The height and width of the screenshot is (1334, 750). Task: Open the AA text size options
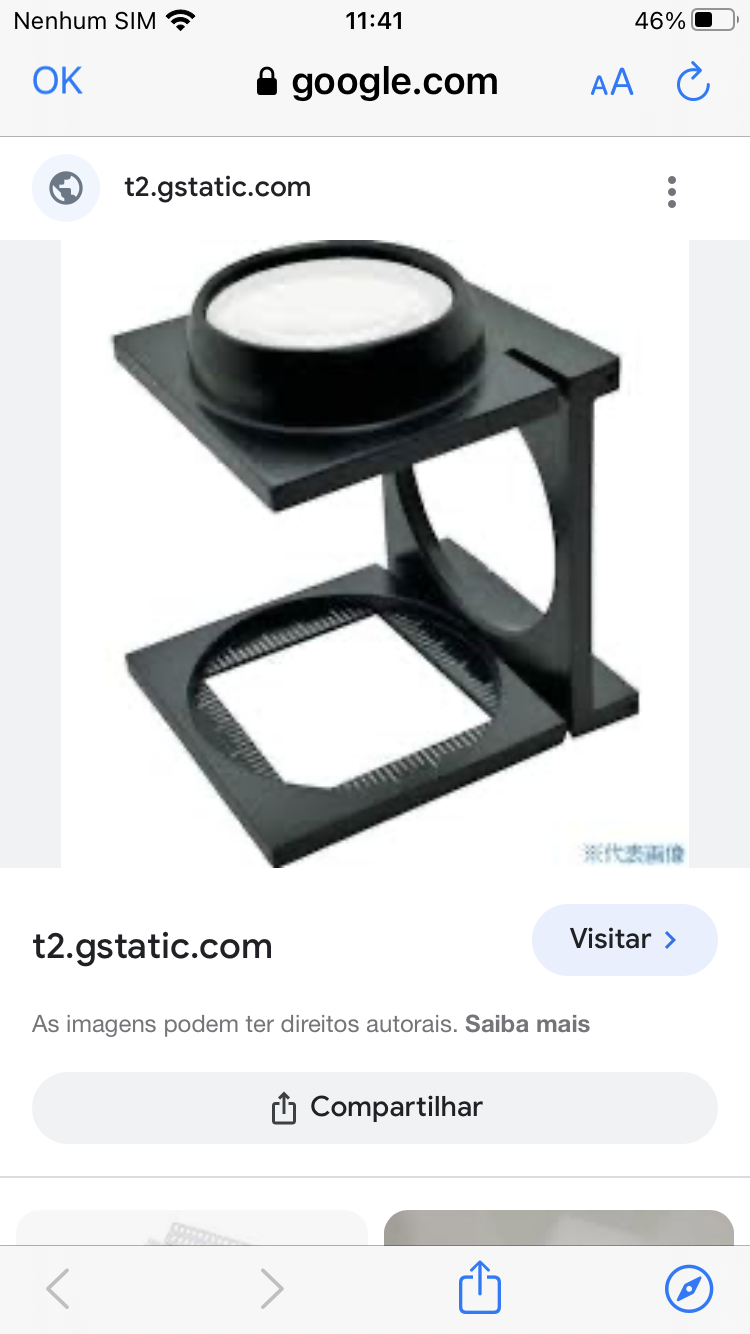click(x=612, y=82)
